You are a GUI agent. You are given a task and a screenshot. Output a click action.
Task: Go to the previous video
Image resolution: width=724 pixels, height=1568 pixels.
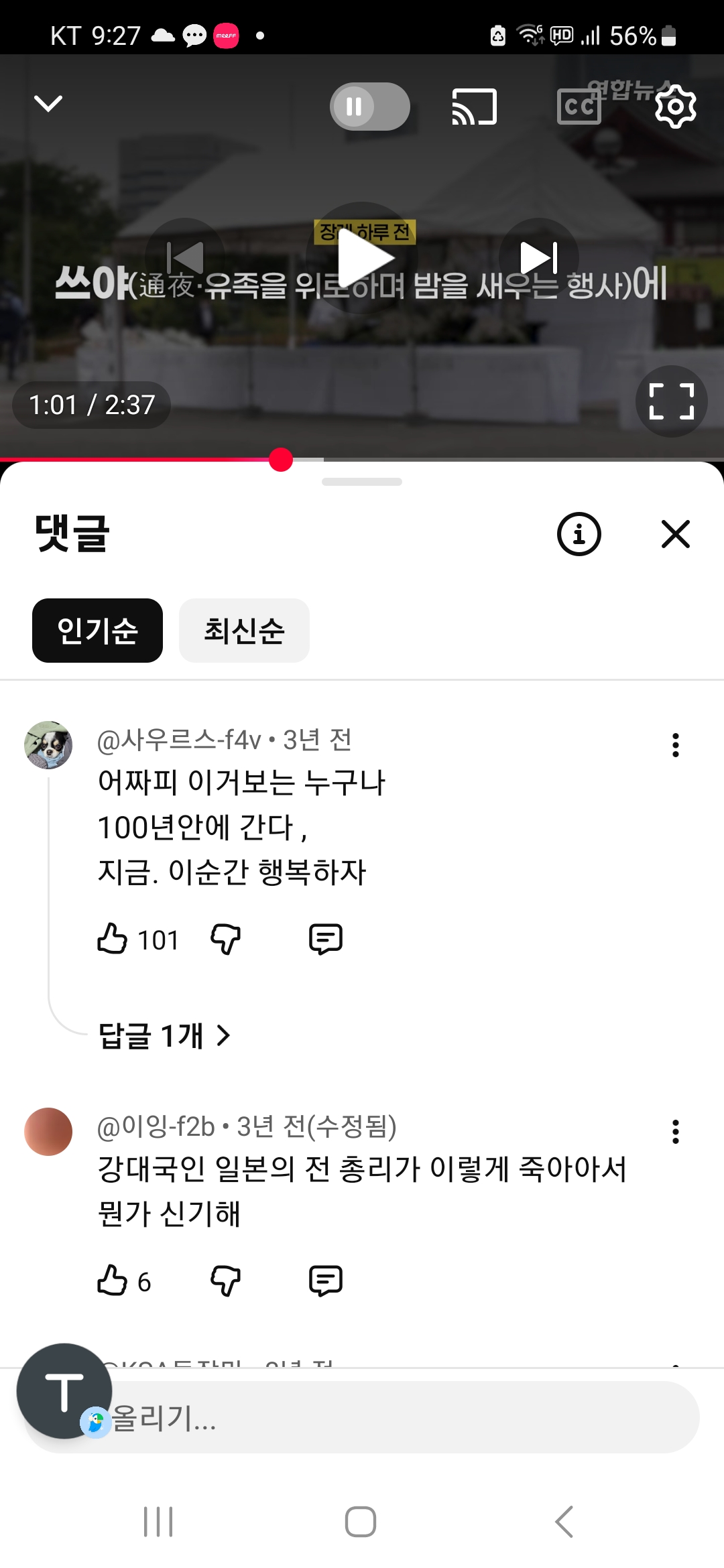click(x=185, y=258)
